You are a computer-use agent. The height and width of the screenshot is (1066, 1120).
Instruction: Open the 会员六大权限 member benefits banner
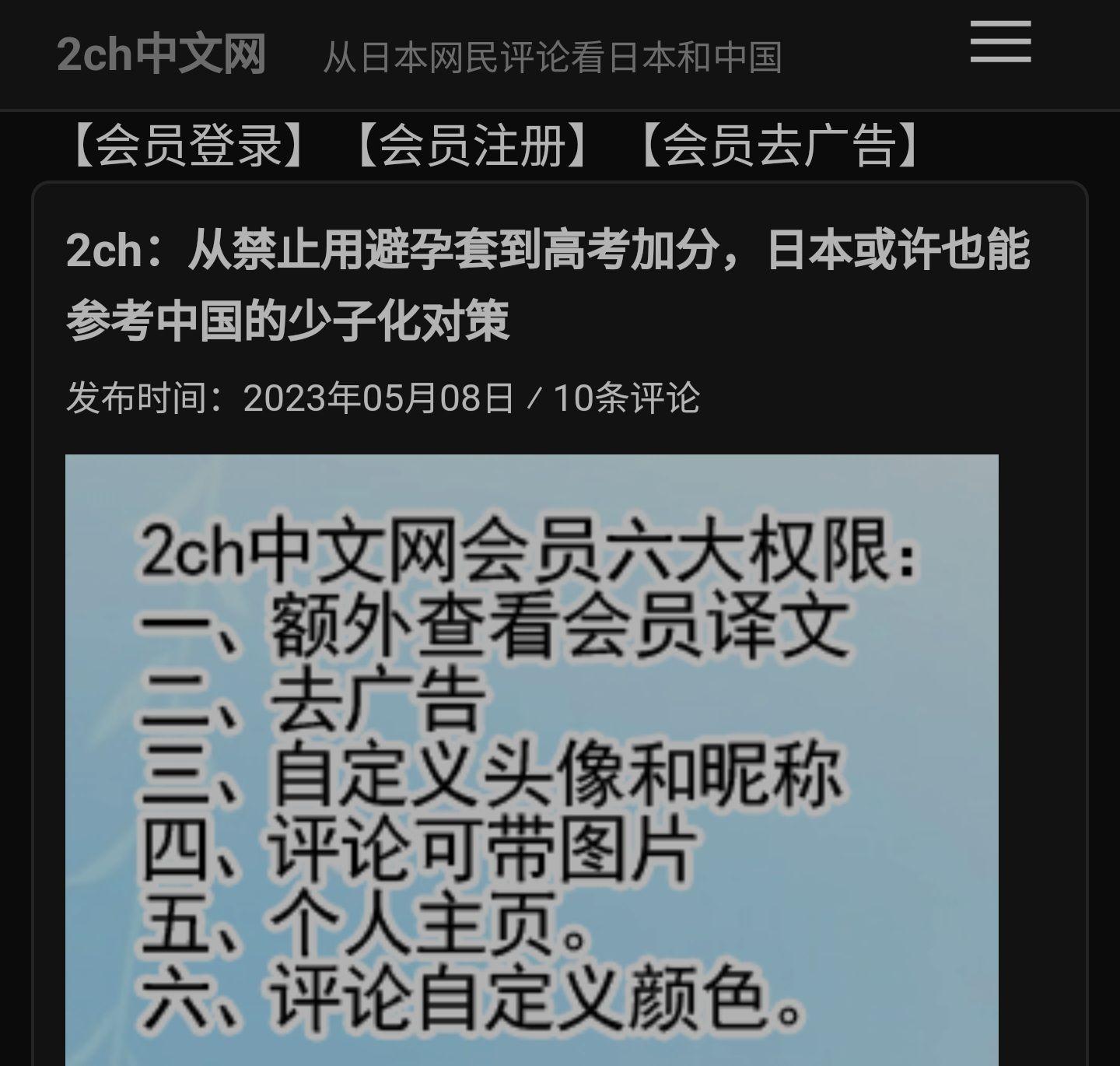point(531,759)
